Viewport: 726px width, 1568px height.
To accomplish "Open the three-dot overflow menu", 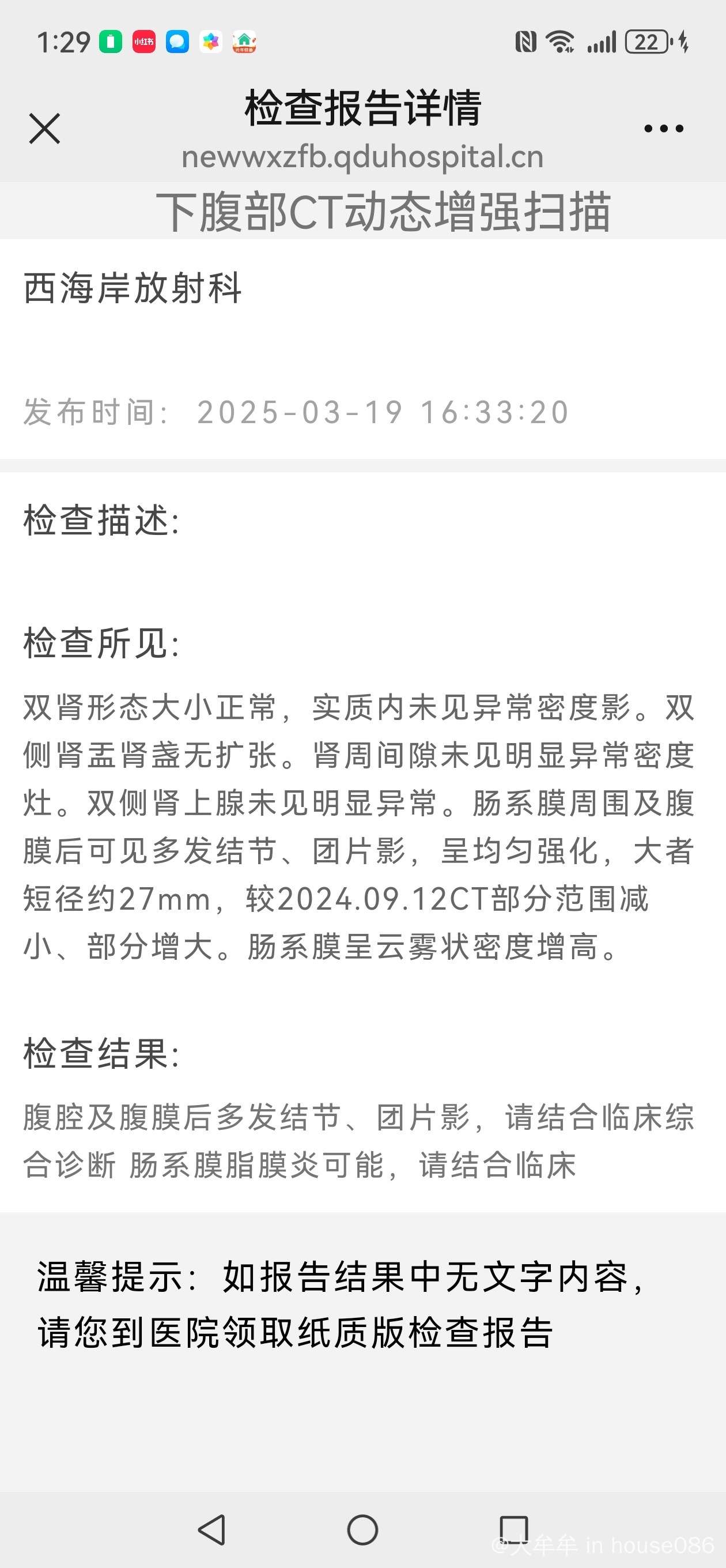I will click(x=663, y=129).
